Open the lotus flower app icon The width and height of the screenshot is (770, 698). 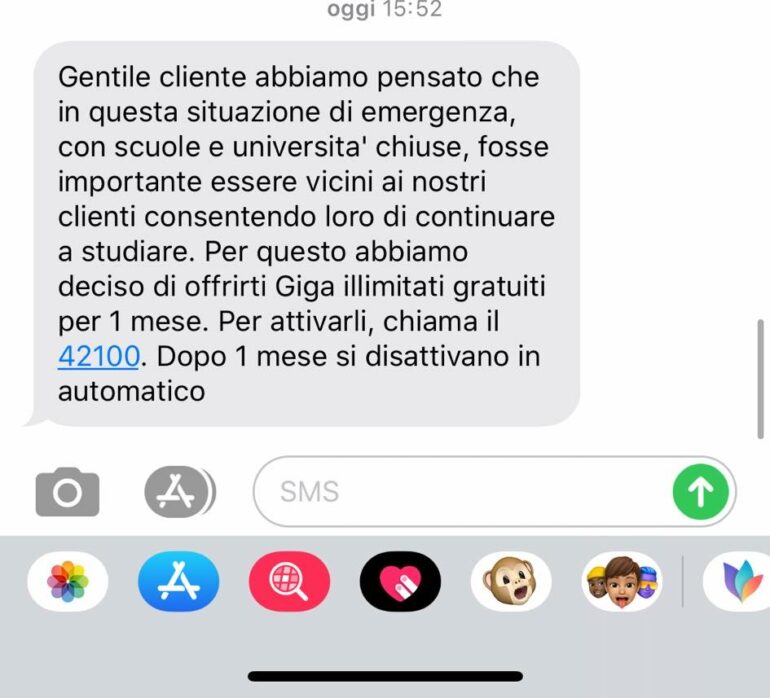pos(740,582)
